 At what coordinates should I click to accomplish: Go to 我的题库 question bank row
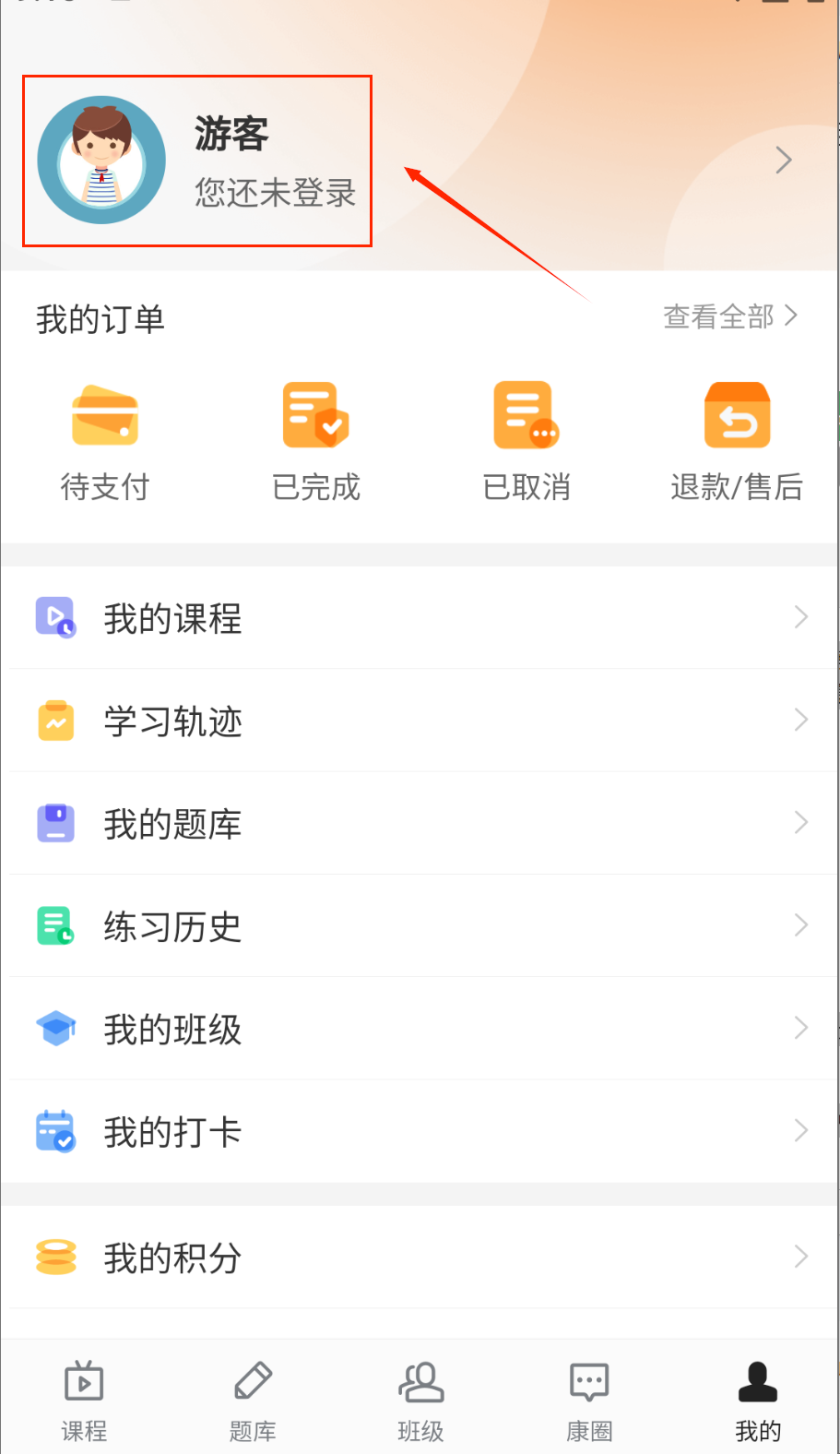coord(420,823)
